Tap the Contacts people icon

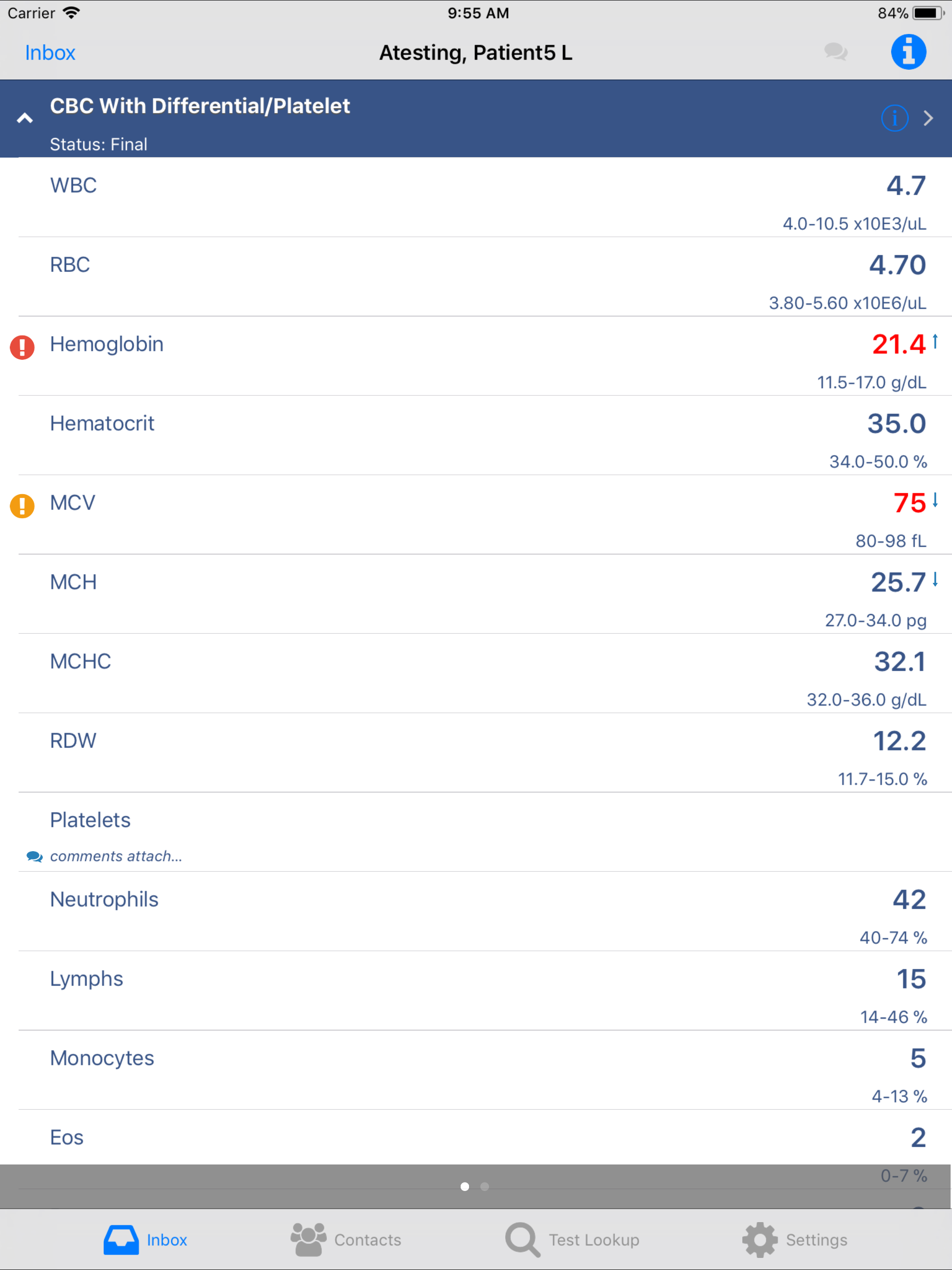point(308,1239)
